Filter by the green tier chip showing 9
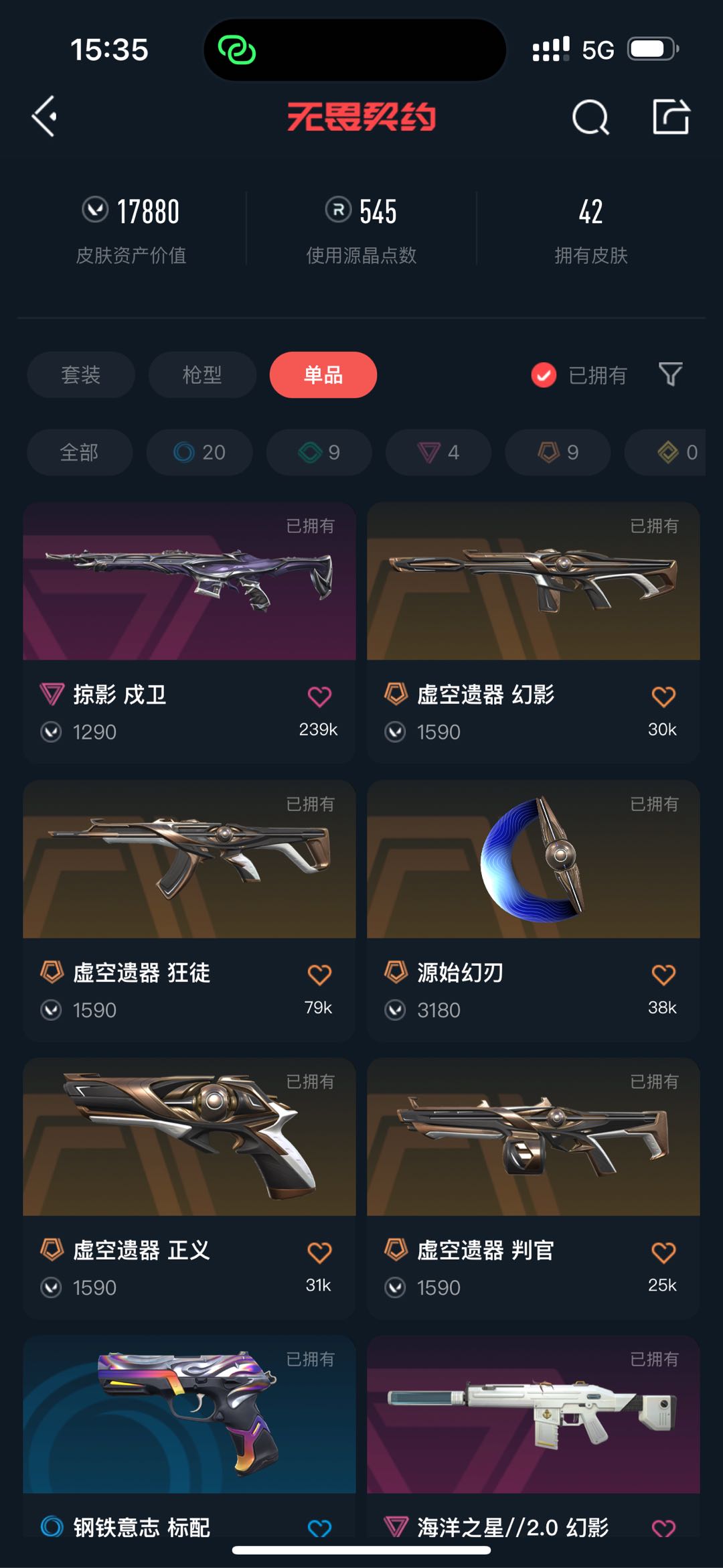The height and width of the screenshot is (1568, 723). 319,453
